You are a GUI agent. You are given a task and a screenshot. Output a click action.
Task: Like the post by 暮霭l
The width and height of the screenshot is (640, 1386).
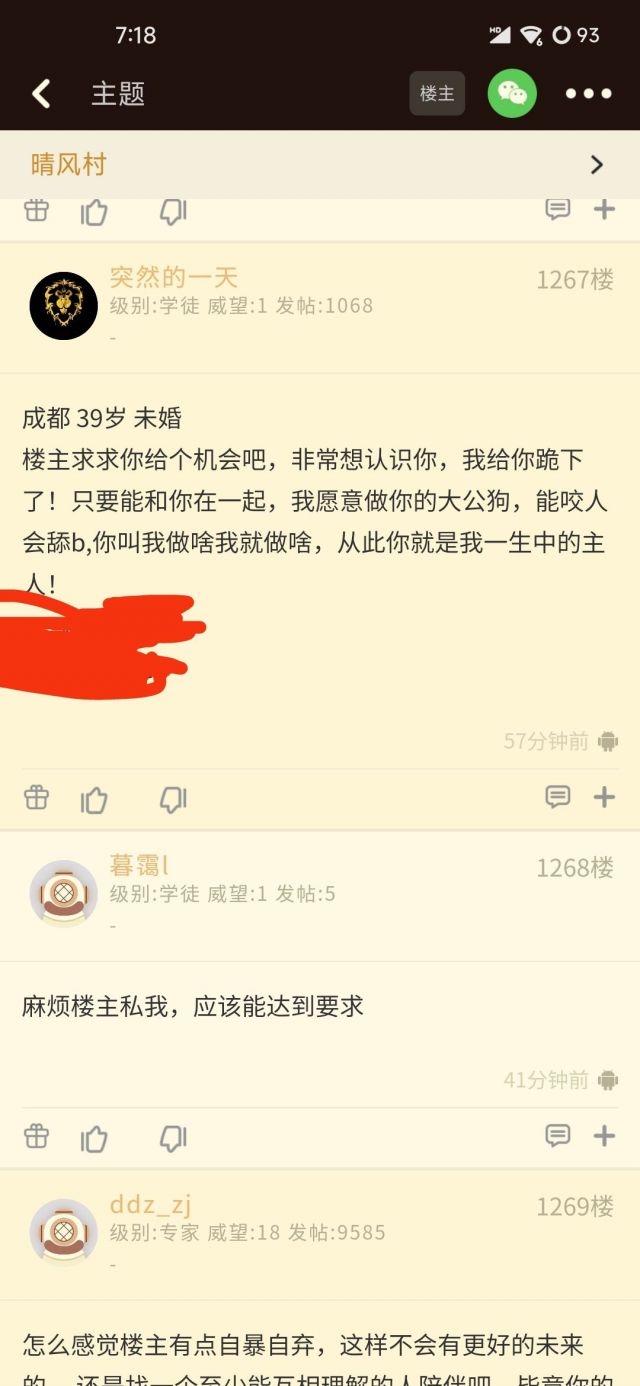pos(94,1138)
